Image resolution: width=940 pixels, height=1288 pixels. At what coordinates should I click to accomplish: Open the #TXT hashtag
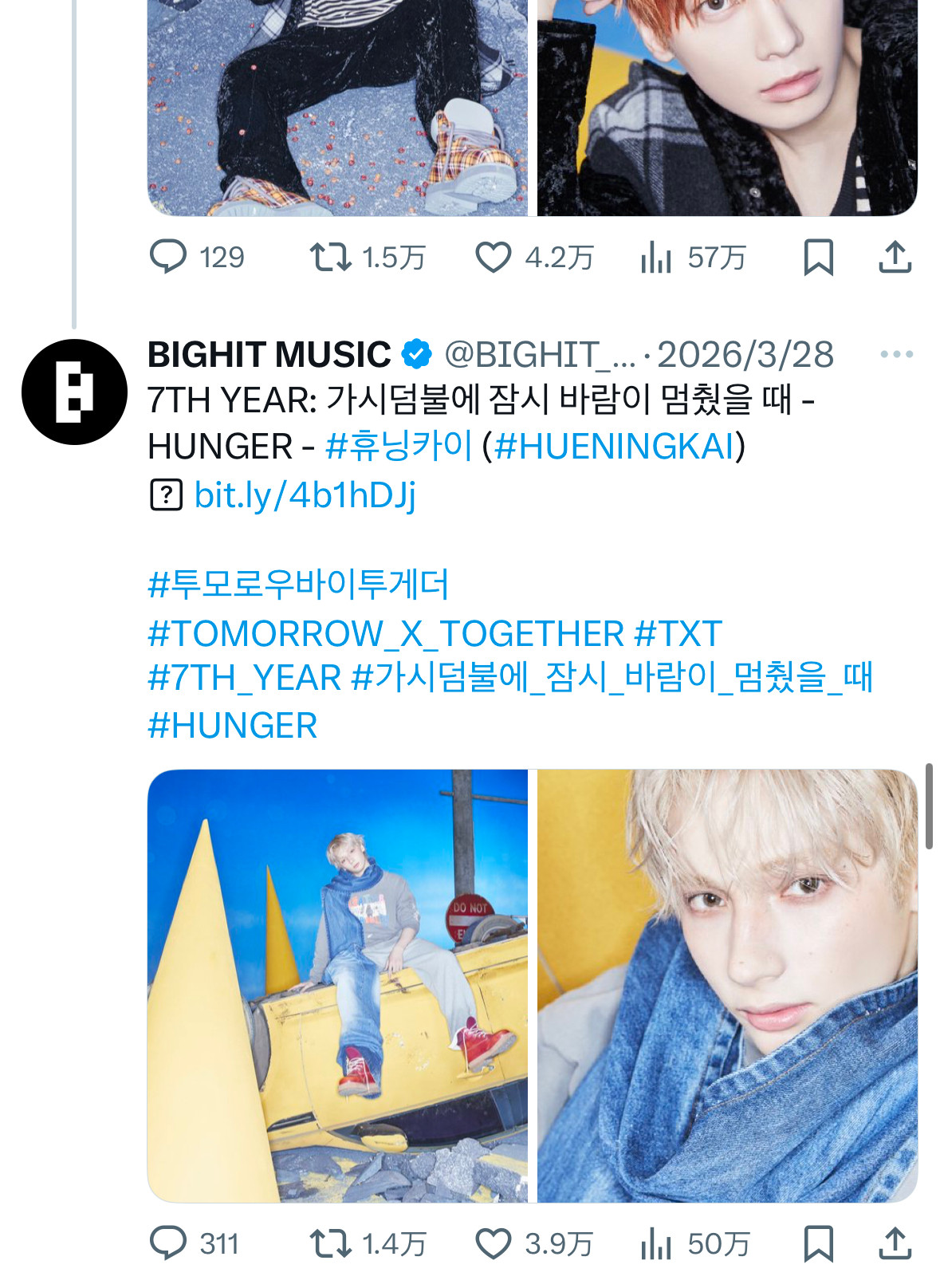[x=678, y=634]
